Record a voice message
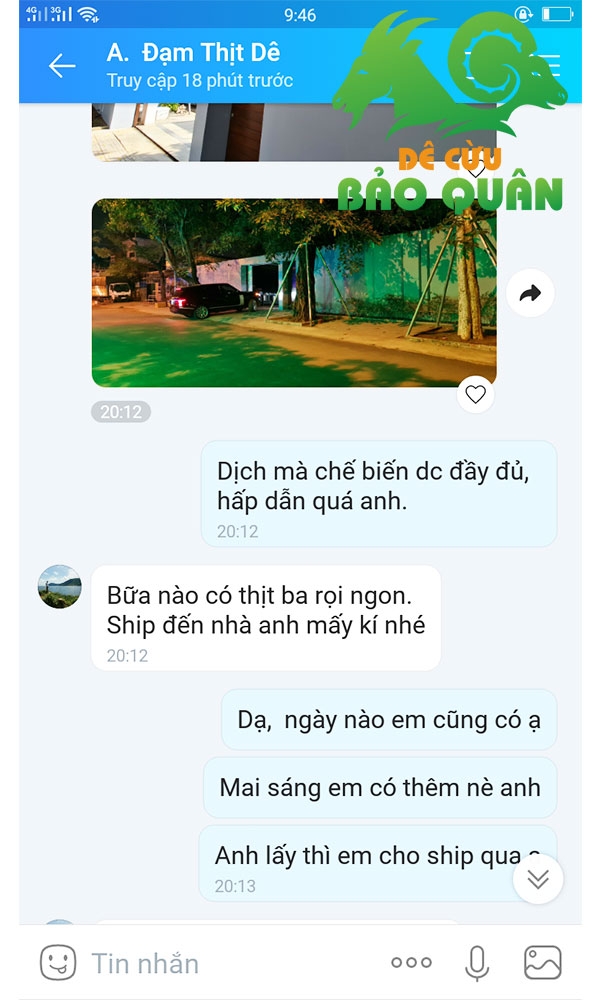This screenshot has height=1000, width=600. click(477, 962)
